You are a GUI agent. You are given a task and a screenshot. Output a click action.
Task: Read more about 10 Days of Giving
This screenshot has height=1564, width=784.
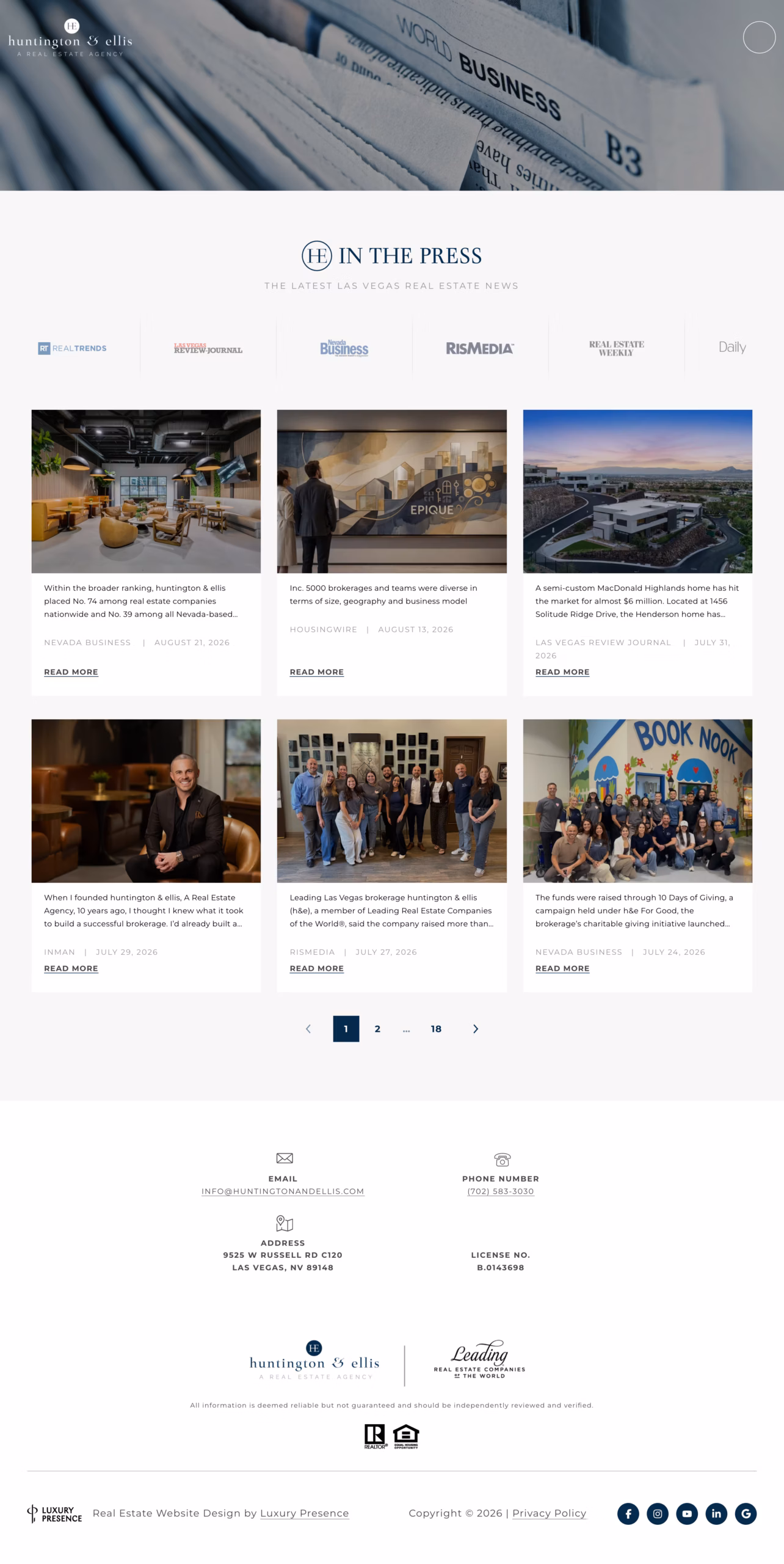[562, 968]
